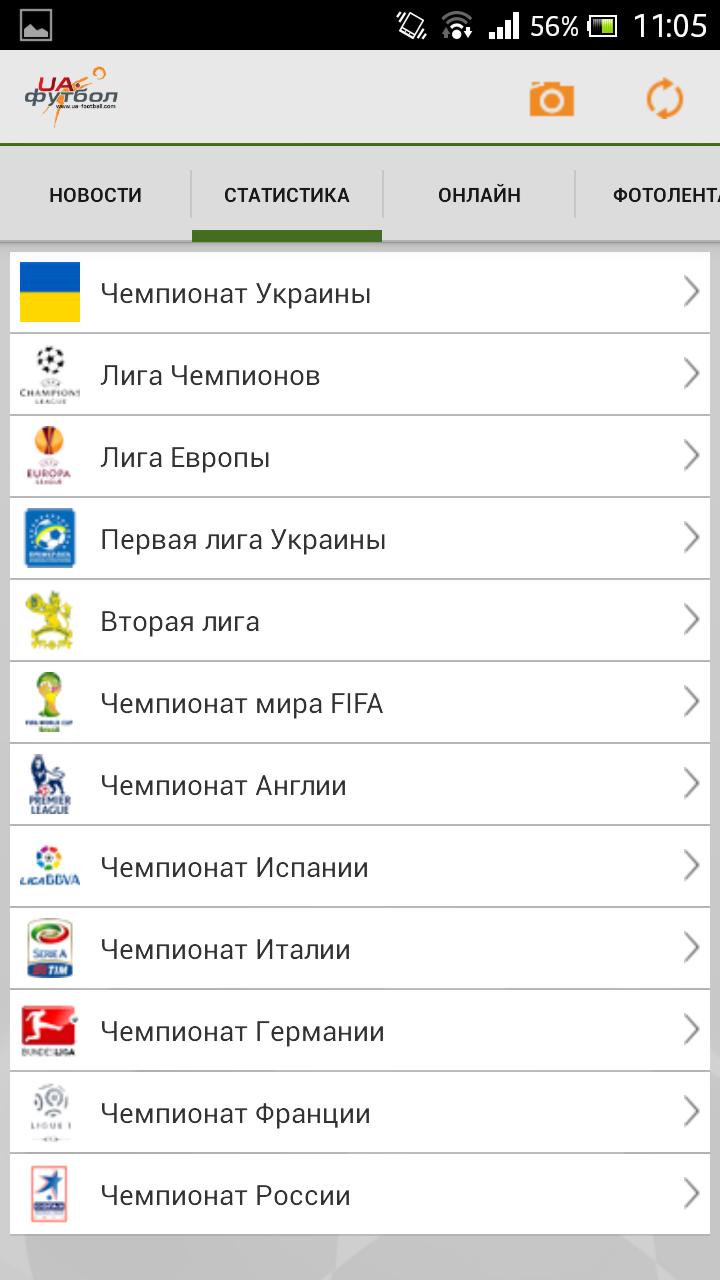
Task: Open Лига Чемпионов row
Action: 360,375
